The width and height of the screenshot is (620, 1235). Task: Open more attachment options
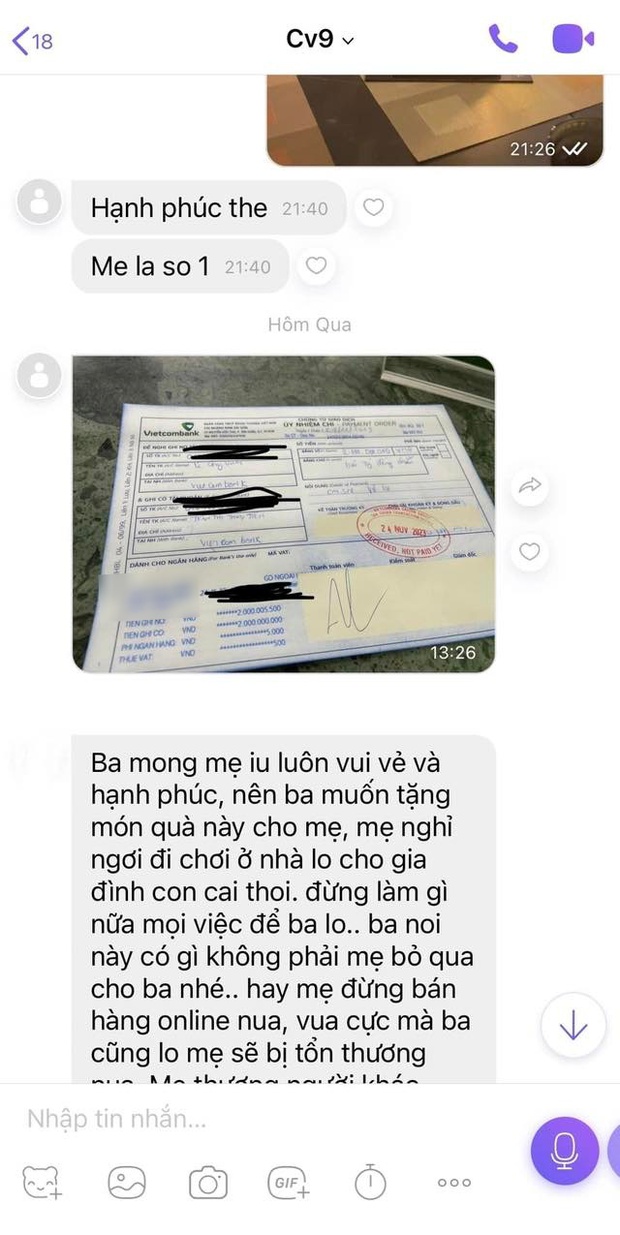[x=453, y=1183]
